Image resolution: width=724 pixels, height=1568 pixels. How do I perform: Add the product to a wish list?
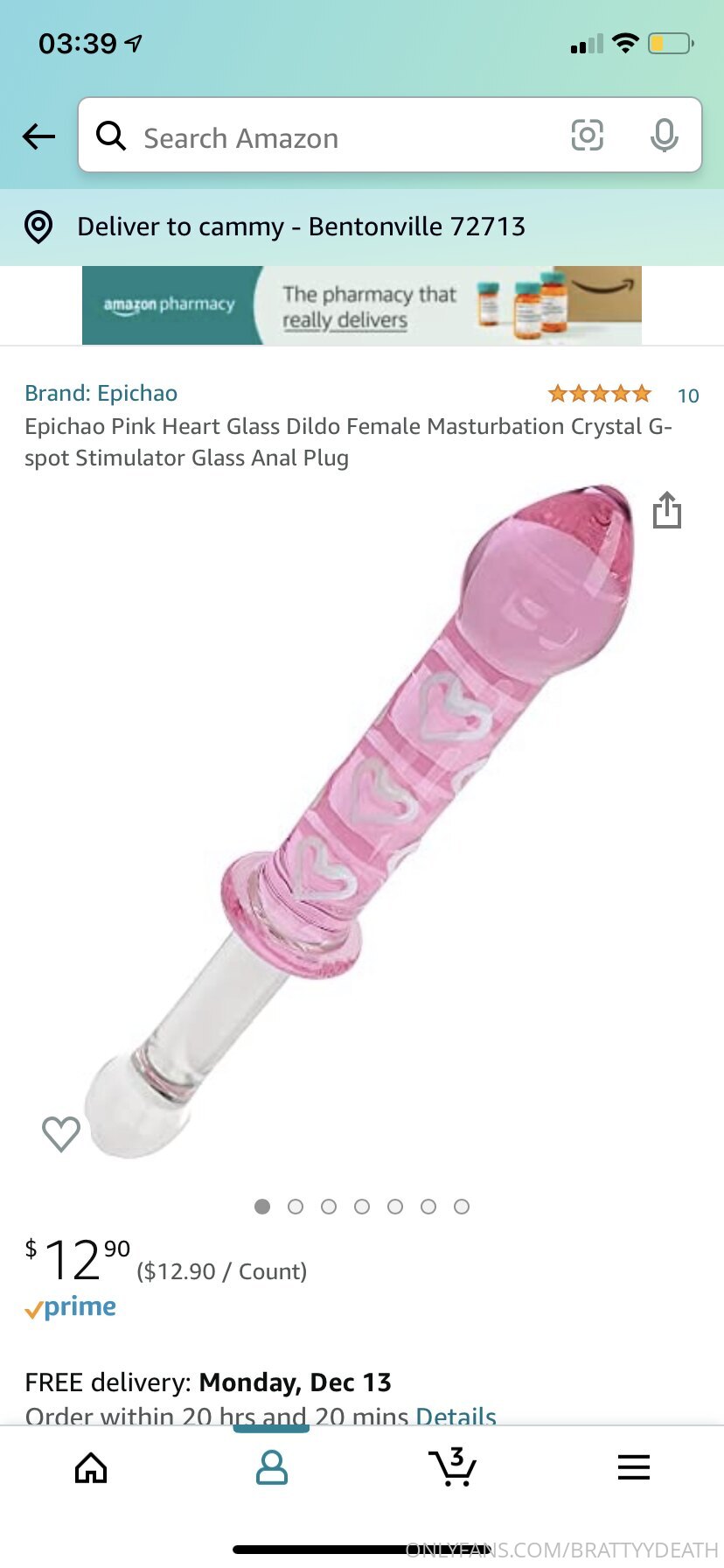pyautogui.click(x=61, y=1134)
